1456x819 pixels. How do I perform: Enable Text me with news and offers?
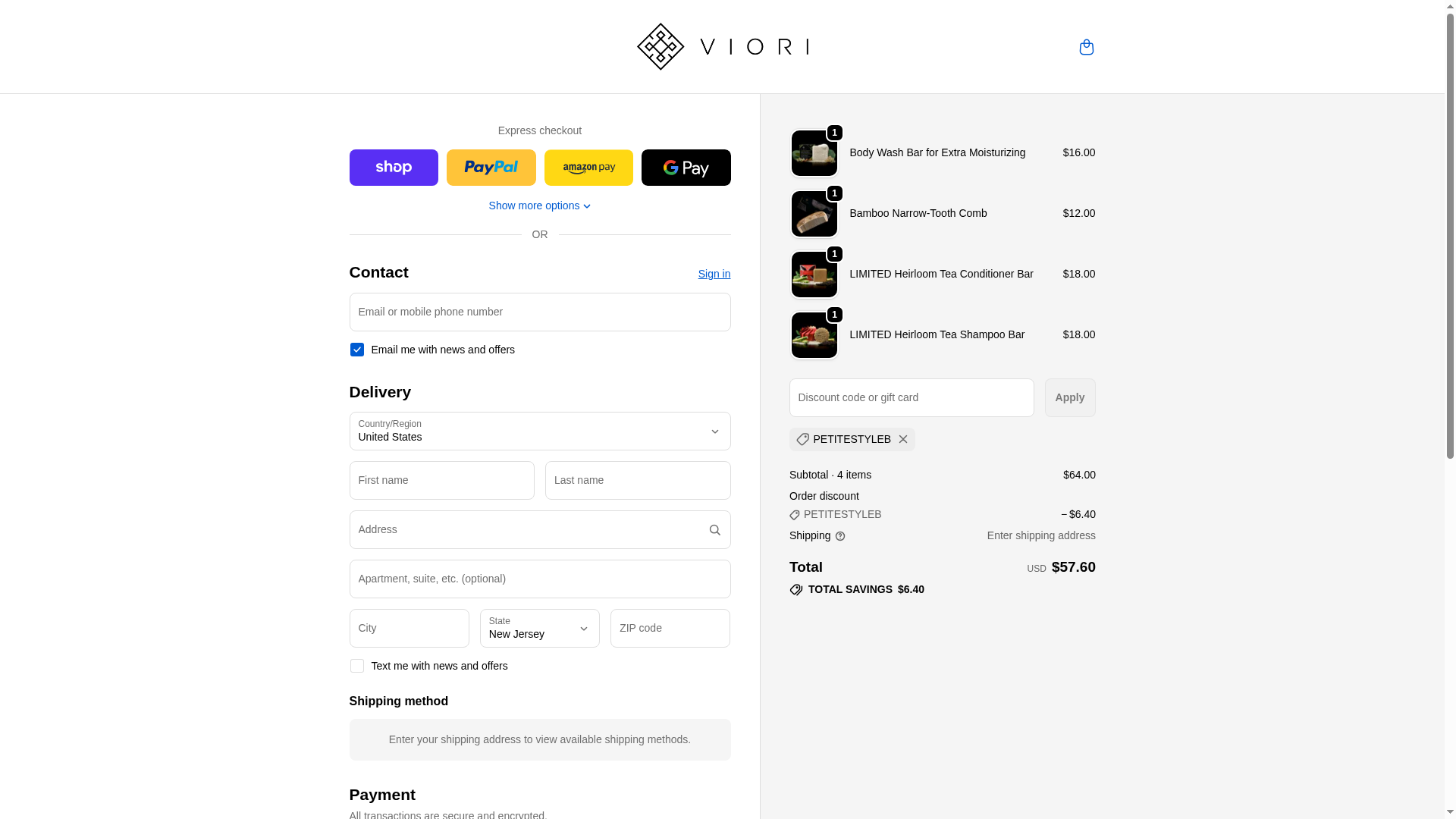pos(356,666)
